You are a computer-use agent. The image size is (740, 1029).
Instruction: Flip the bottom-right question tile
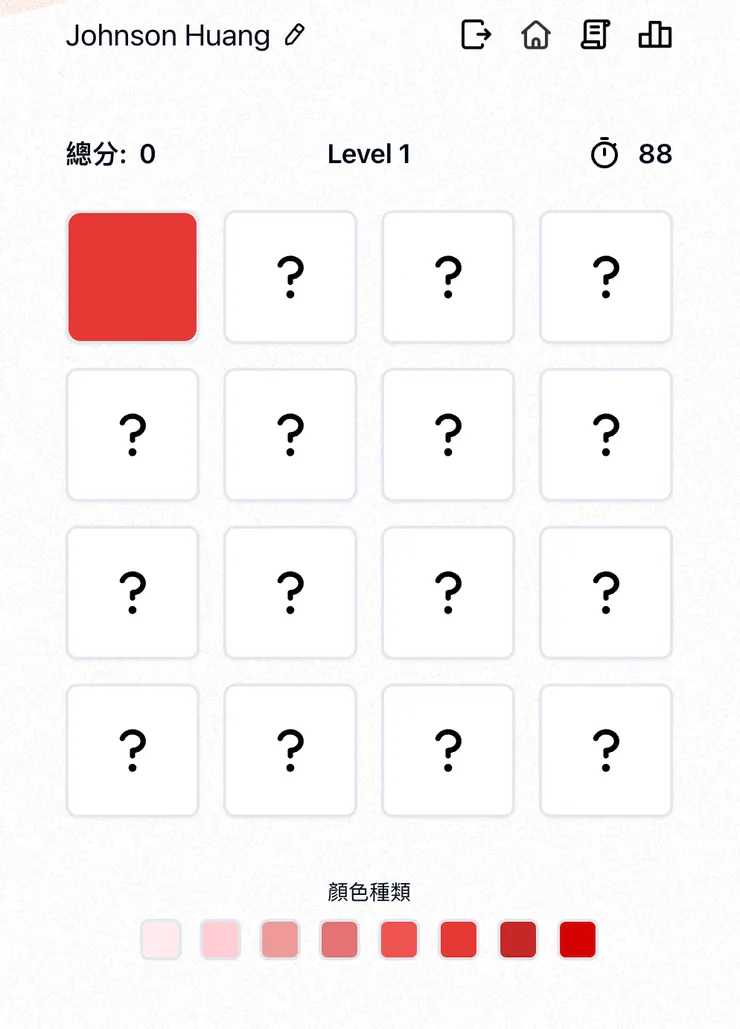(x=605, y=750)
